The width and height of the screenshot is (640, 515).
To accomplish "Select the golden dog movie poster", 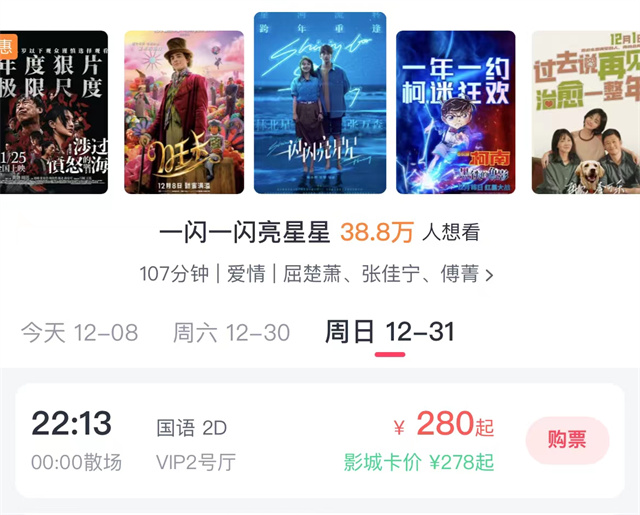I will pyautogui.click(x=586, y=112).
